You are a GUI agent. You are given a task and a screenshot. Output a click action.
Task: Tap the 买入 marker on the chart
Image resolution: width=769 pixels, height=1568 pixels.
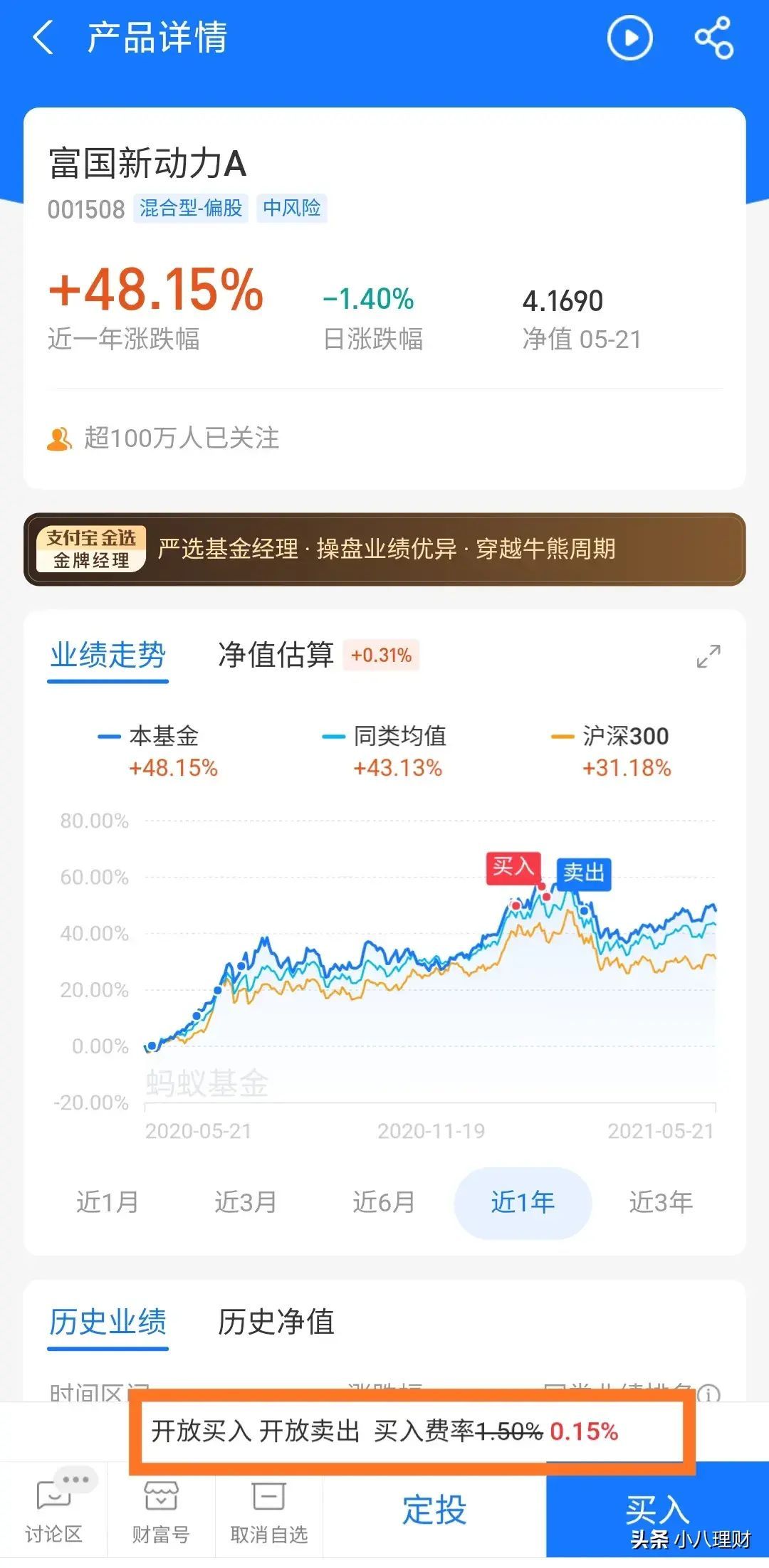click(514, 867)
